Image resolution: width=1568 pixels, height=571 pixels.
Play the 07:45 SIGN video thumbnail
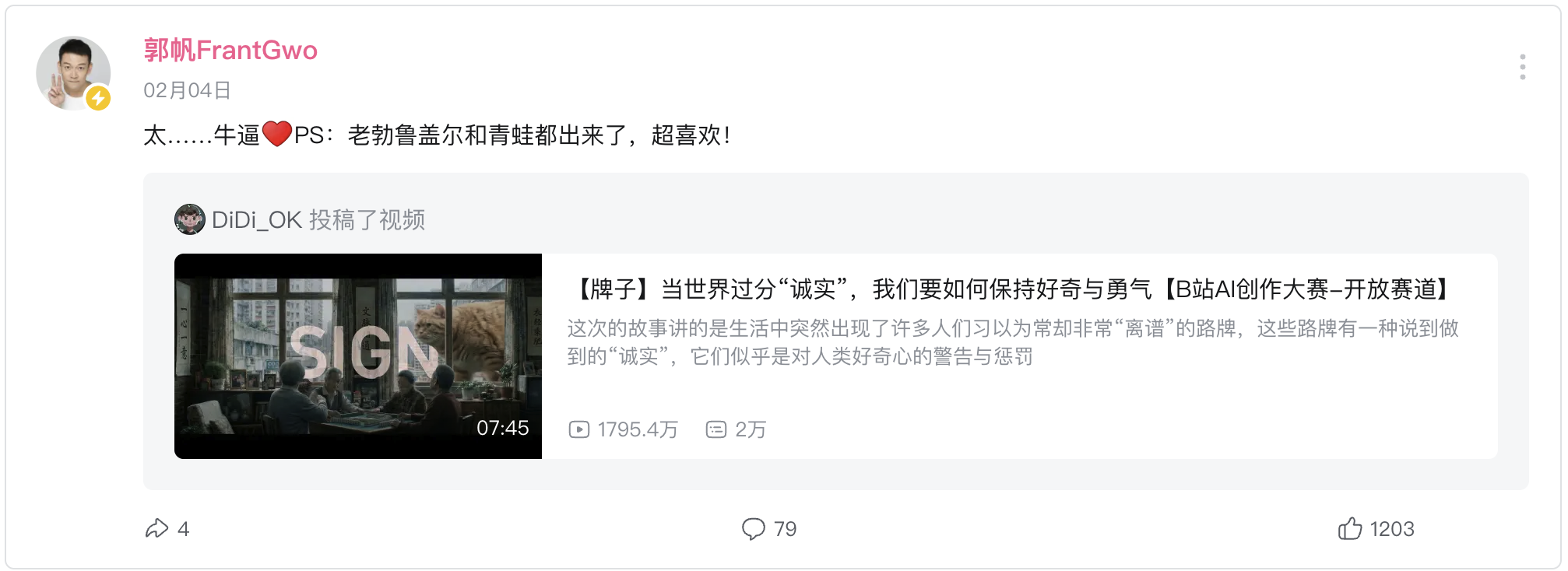point(358,356)
